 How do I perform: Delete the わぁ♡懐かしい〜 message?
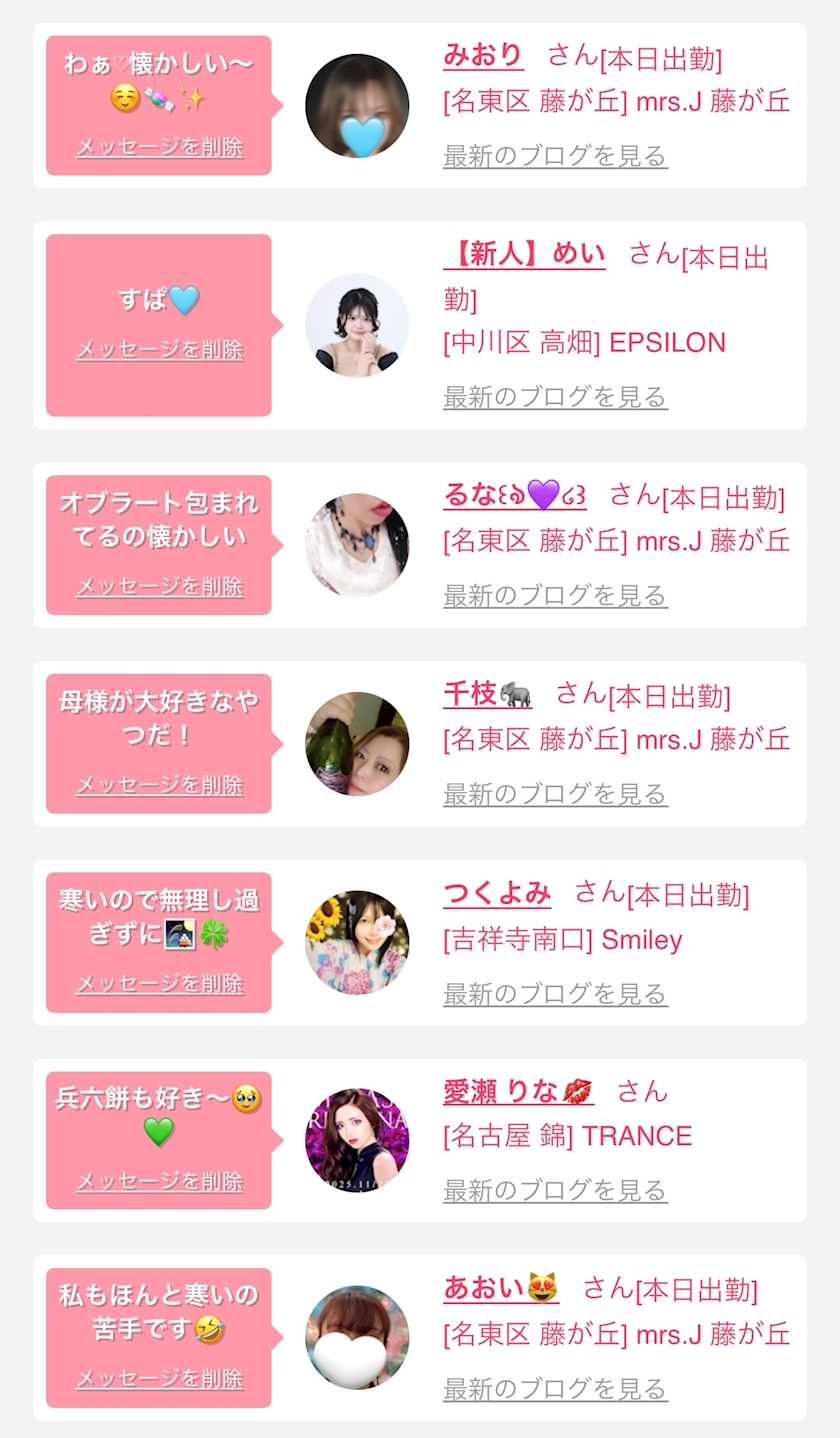tap(159, 147)
